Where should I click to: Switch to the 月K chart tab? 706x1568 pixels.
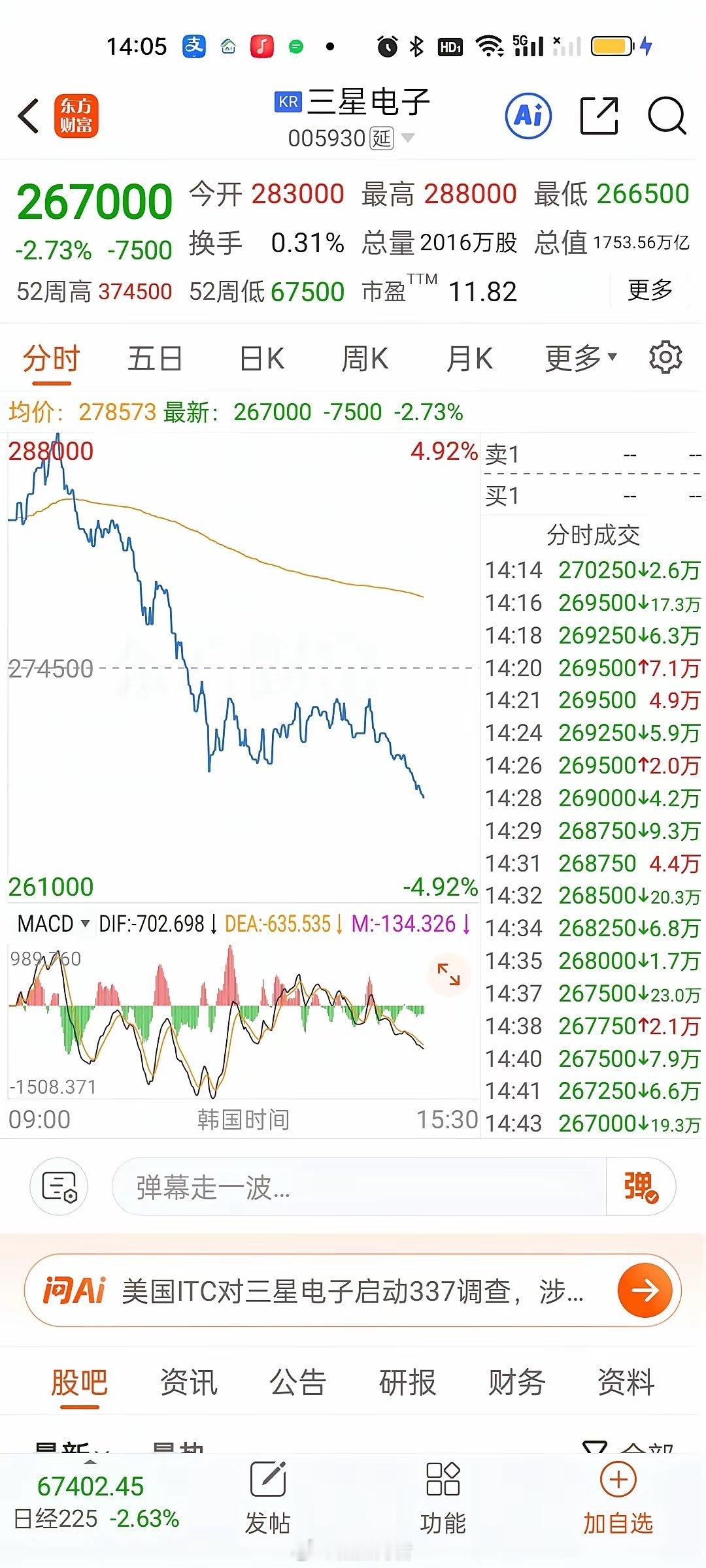pyautogui.click(x=469, y=359)
